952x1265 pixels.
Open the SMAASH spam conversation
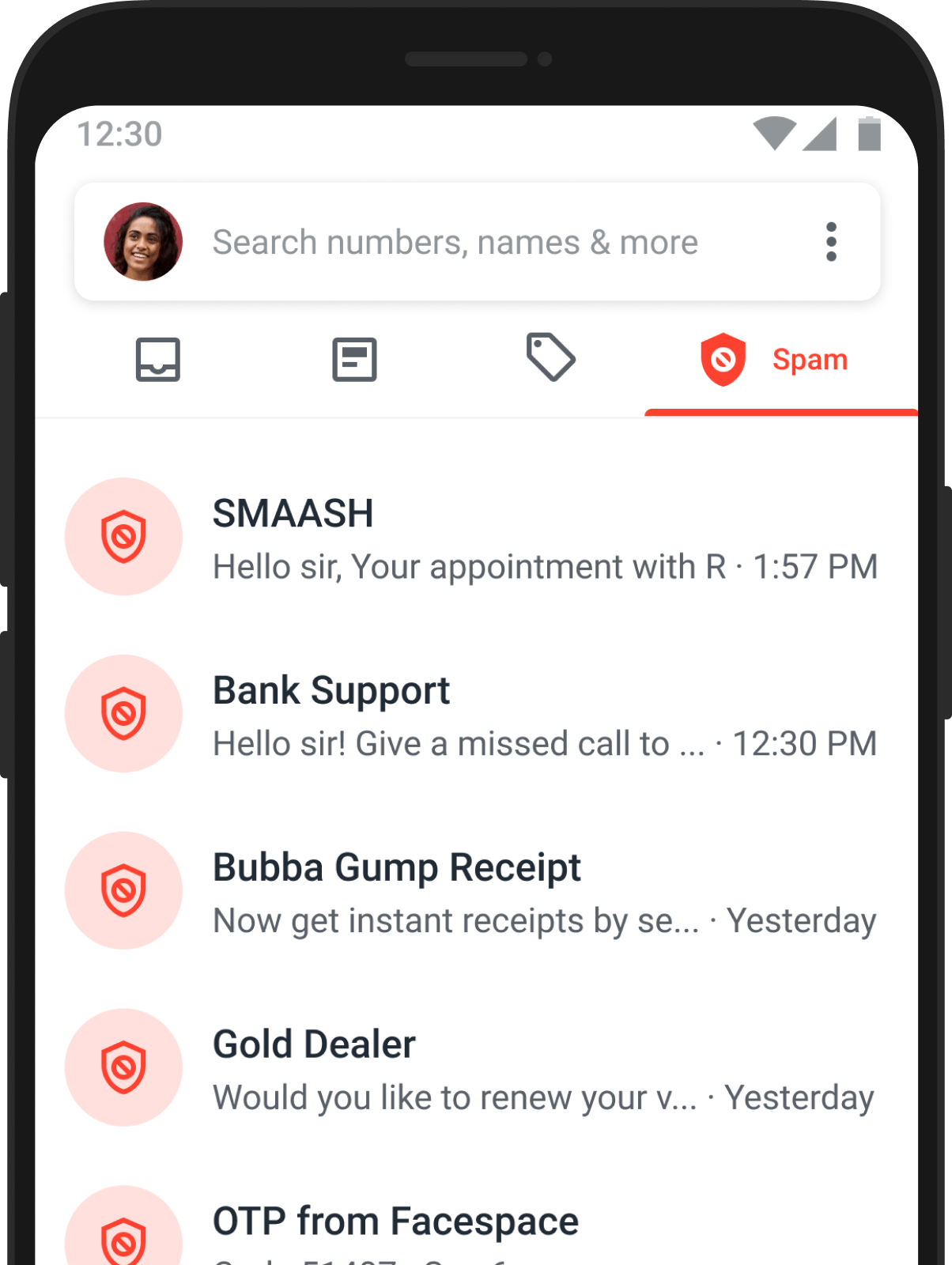coord(474,536)
